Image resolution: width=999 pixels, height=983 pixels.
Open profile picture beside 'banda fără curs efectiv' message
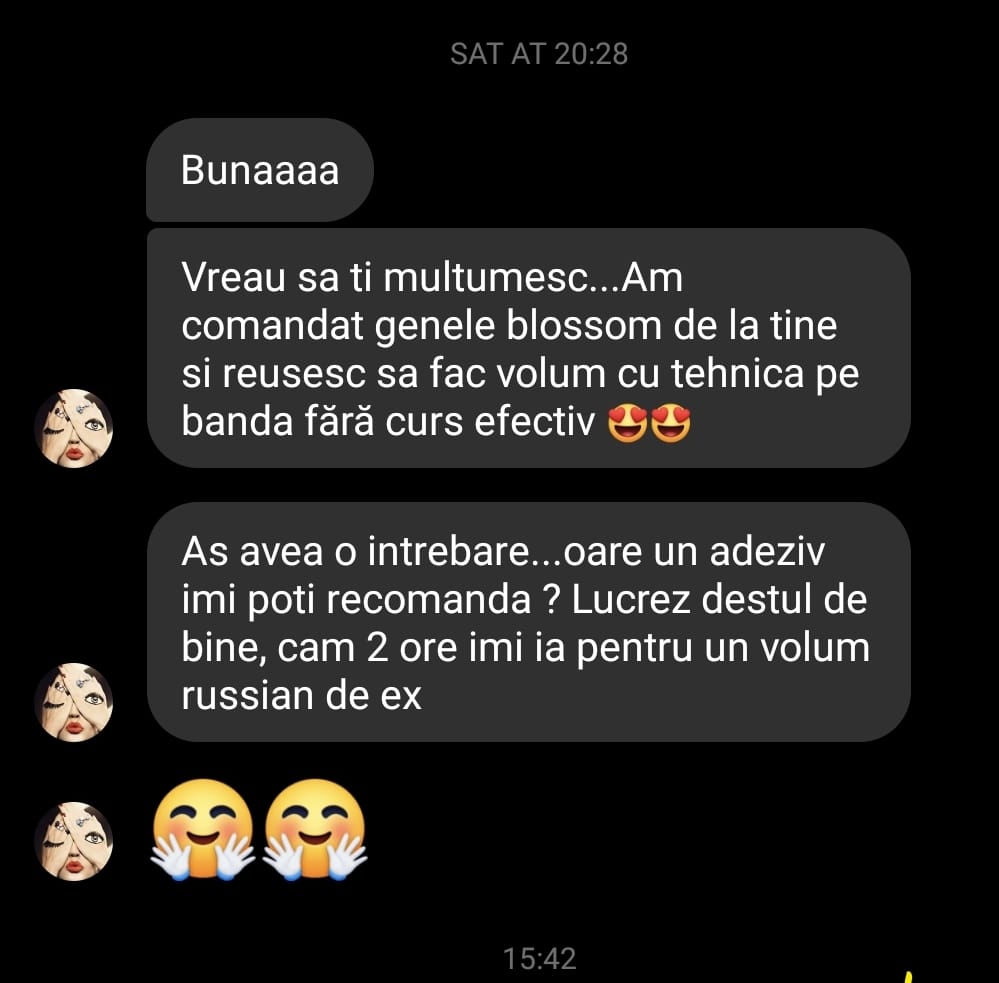click(74, 428)
